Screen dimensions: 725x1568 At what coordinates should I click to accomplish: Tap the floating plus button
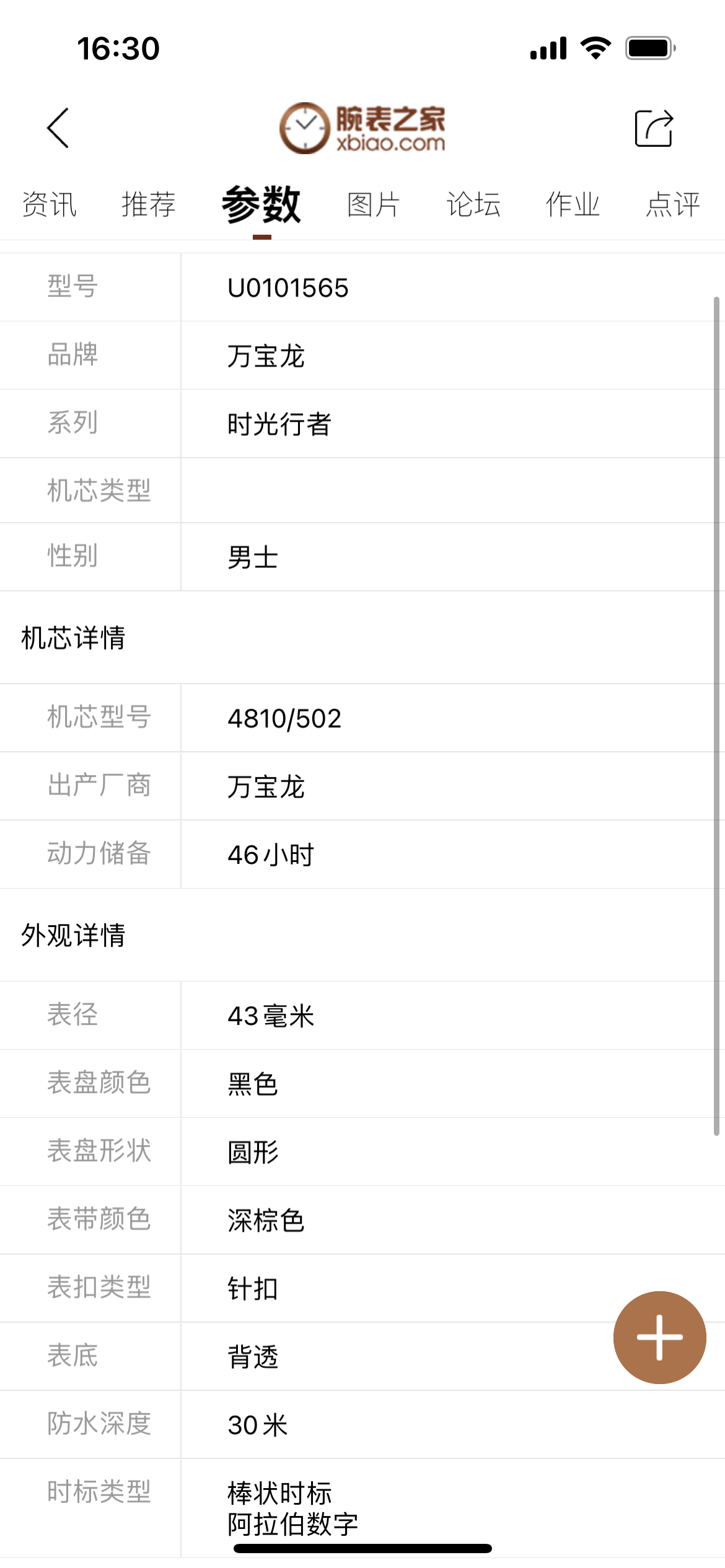[659, 1338]
